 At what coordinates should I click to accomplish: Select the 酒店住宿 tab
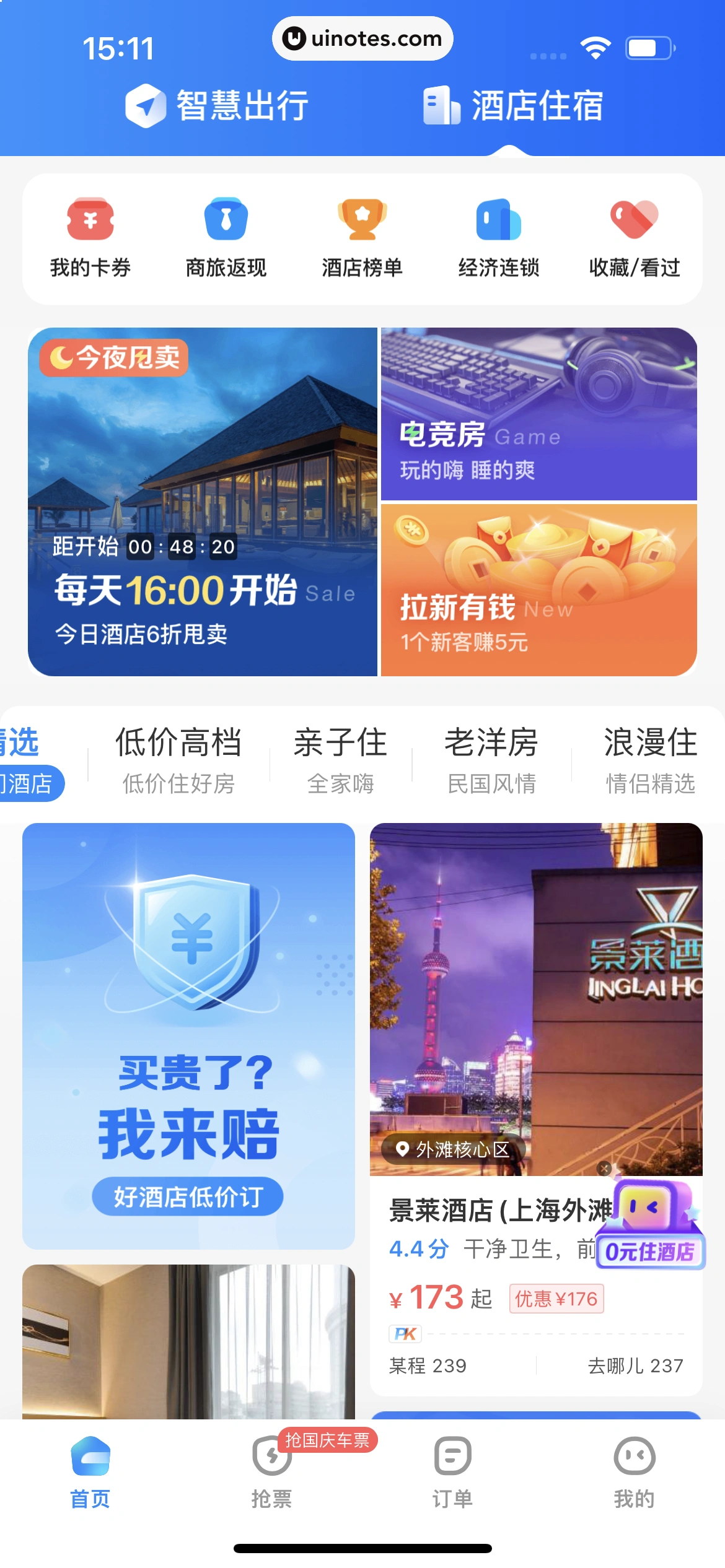[x=514, y=105]
